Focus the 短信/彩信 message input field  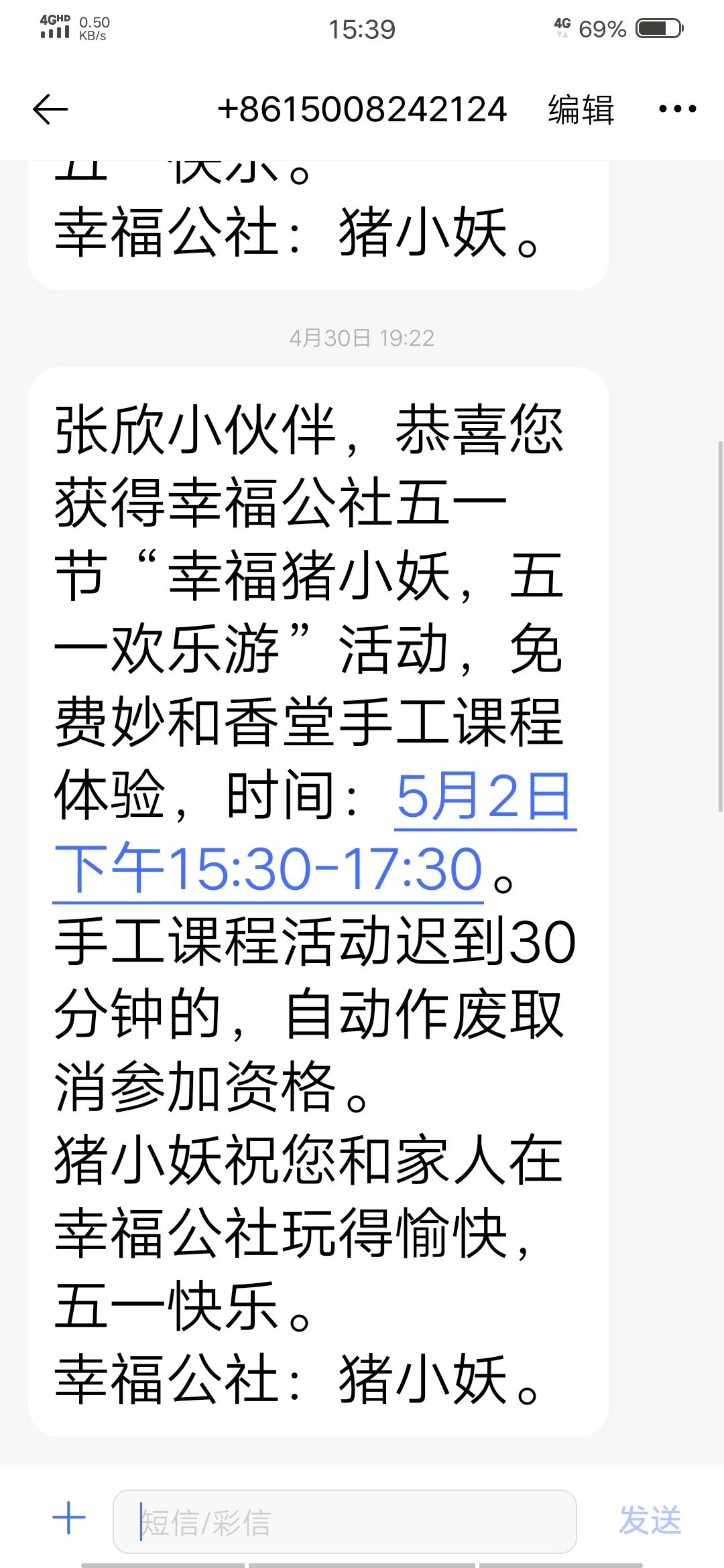(x=345, y=1521)
